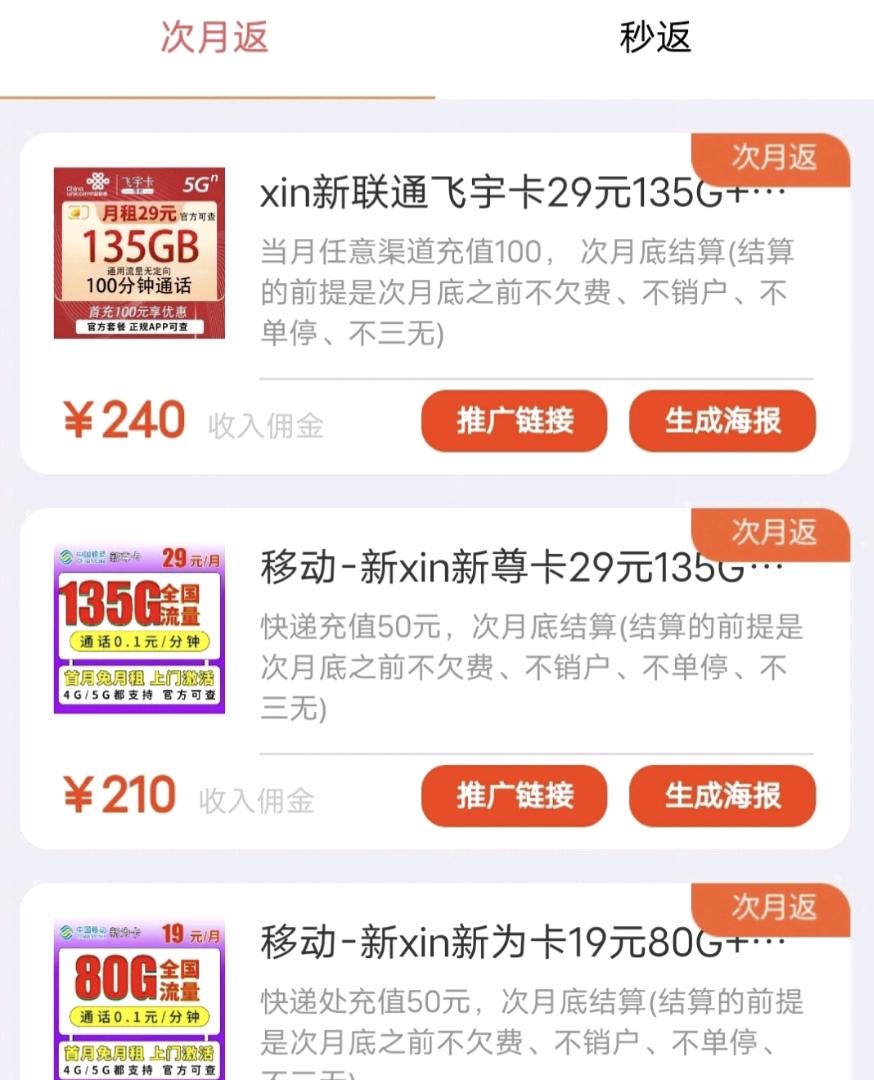Viewport: 874px width, 1080px height.
Task: Get 推广链接 for 移动新尊卡 29元
Action: (x=514, y=796)
